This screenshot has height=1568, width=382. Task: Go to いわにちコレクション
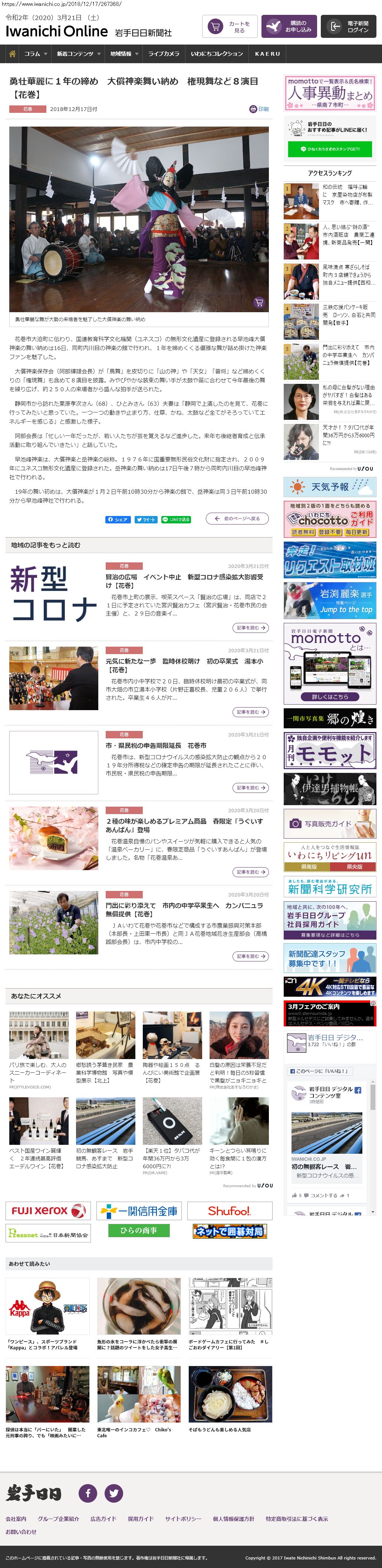pos(217,54)
